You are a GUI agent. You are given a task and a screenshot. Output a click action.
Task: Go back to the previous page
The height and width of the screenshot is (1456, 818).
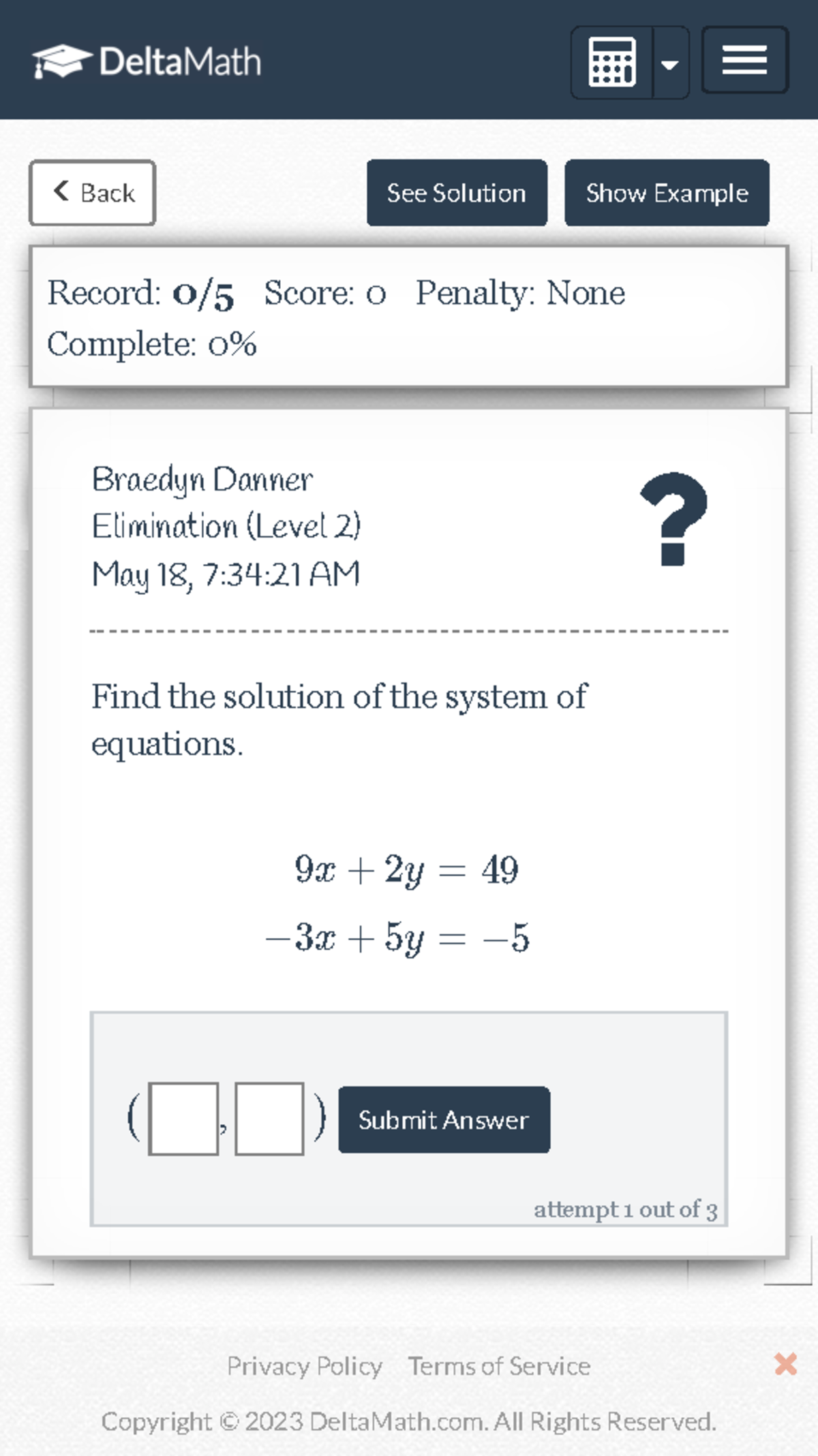(93, 193)
